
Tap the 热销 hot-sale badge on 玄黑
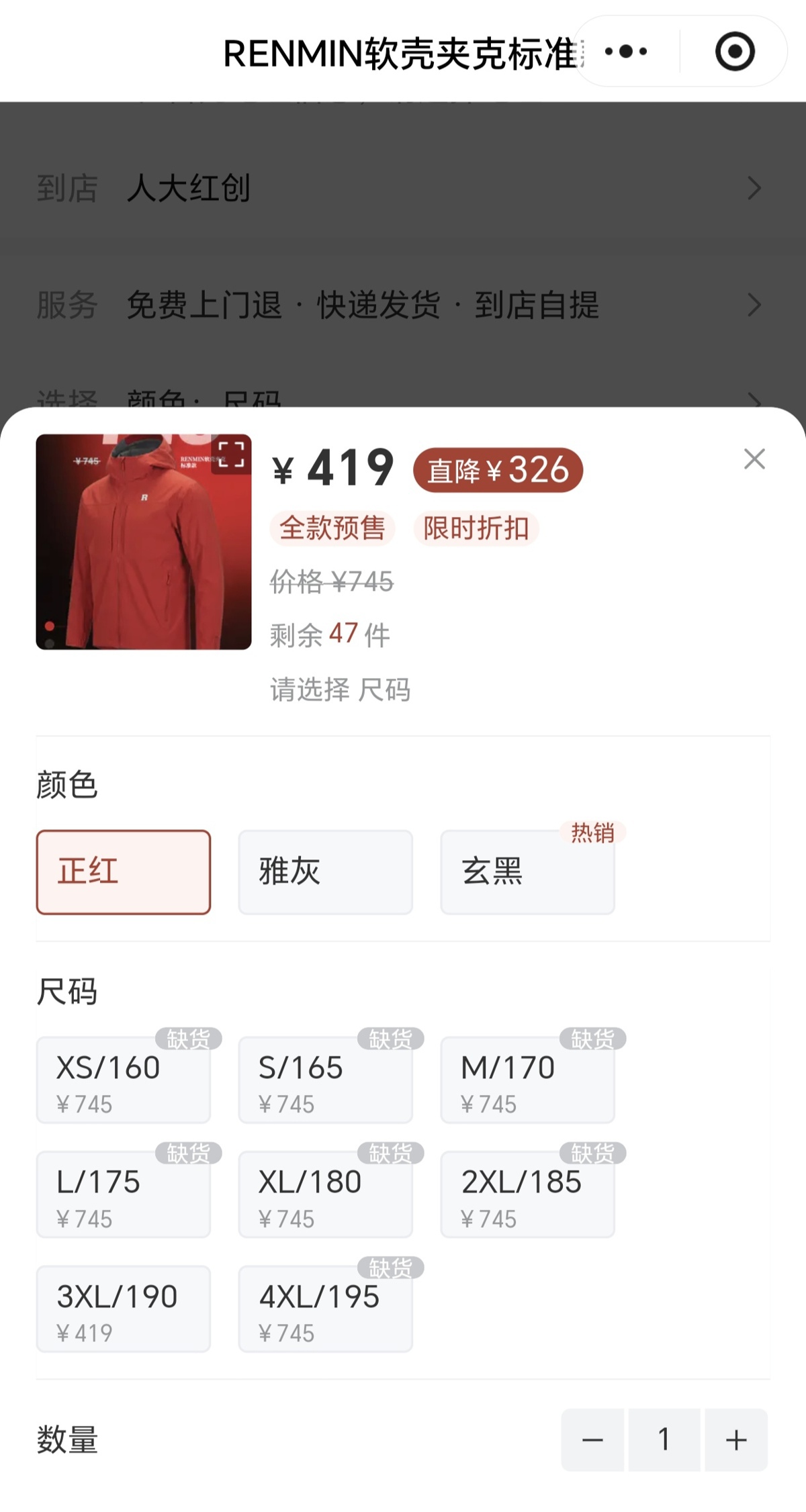click(594, 832)
